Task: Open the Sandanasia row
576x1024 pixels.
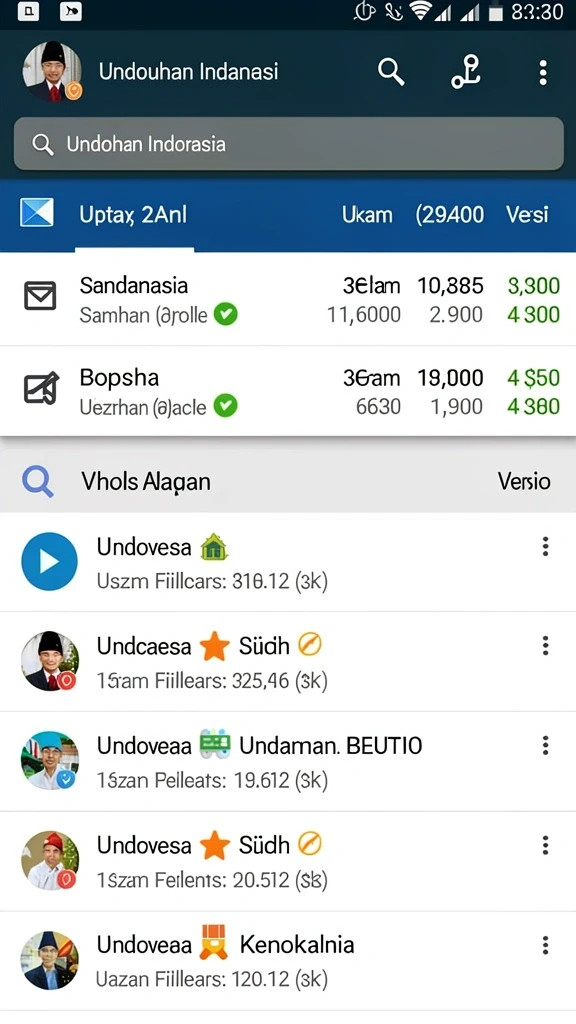Action: [x=288, y=299]
